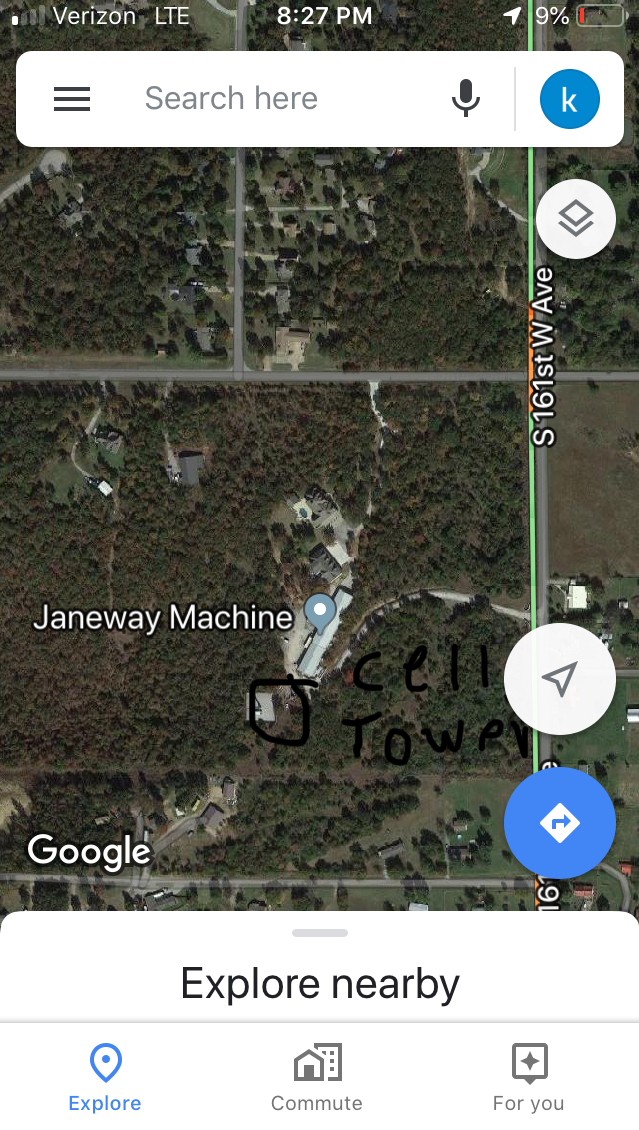Open directions with the blue button
The image size is (639, 1130).
[x=559, y=823]
